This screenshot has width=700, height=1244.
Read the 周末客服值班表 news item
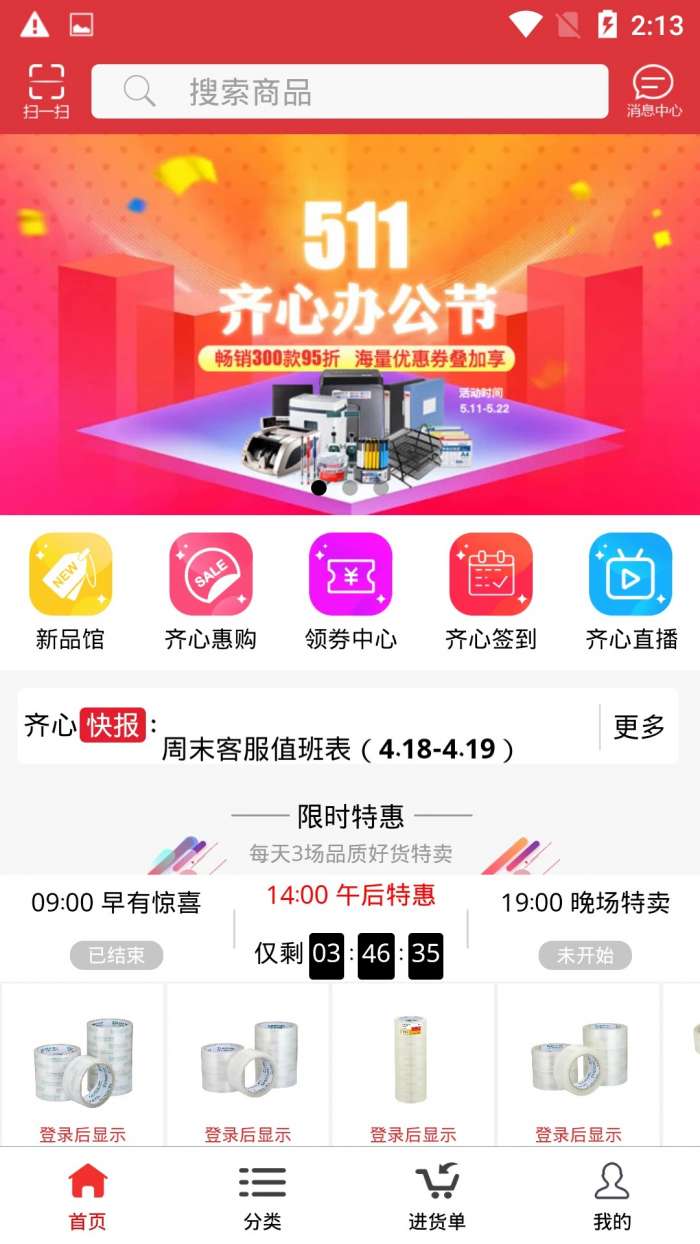pyautogui.click(x=338, y=748)
